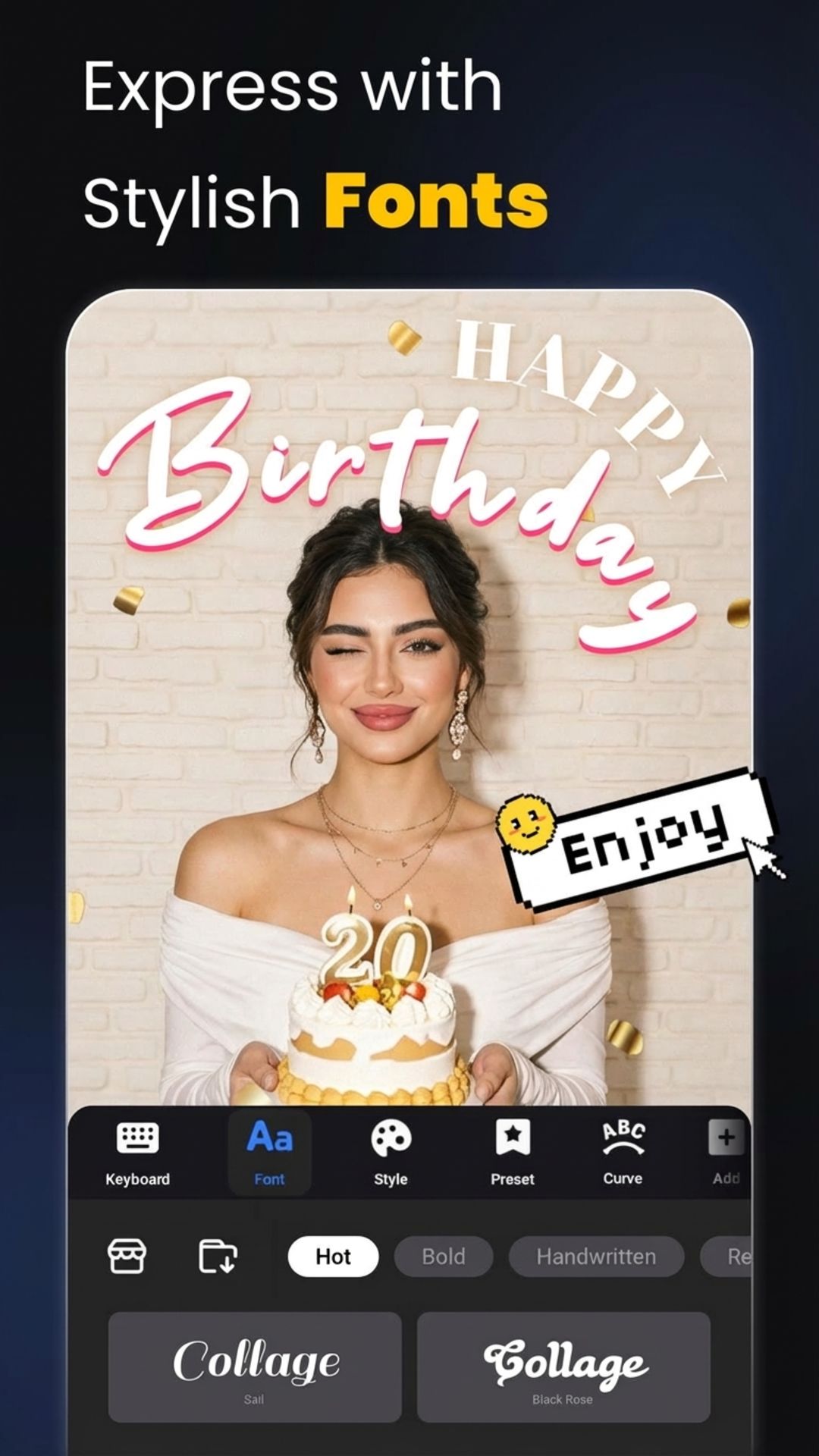Viewport: 819px width, 1456px height.
Task: Switch to the Font tab
Action: tap(270, 1153)
